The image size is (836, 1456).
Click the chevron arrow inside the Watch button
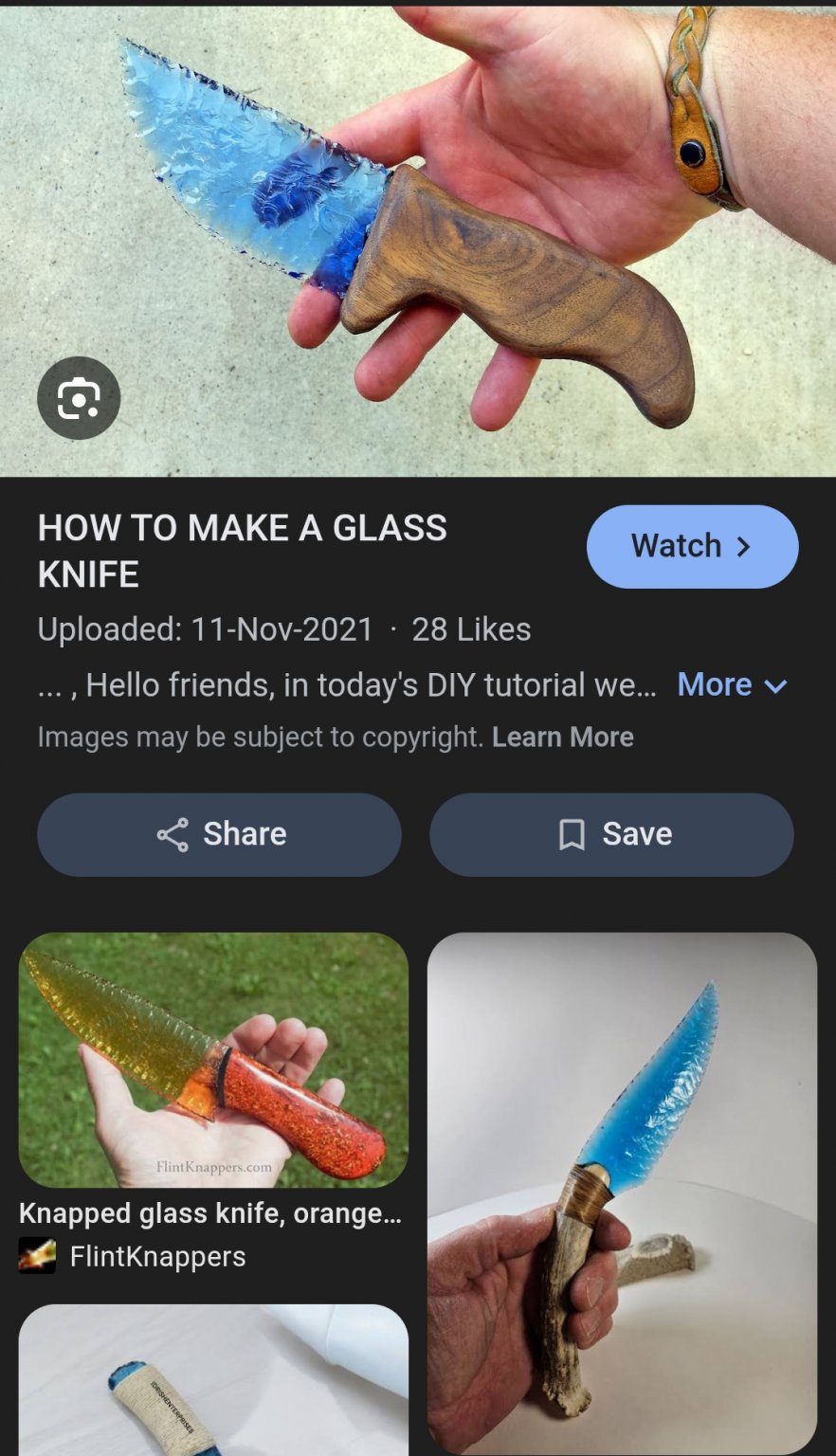pos(745,546)
